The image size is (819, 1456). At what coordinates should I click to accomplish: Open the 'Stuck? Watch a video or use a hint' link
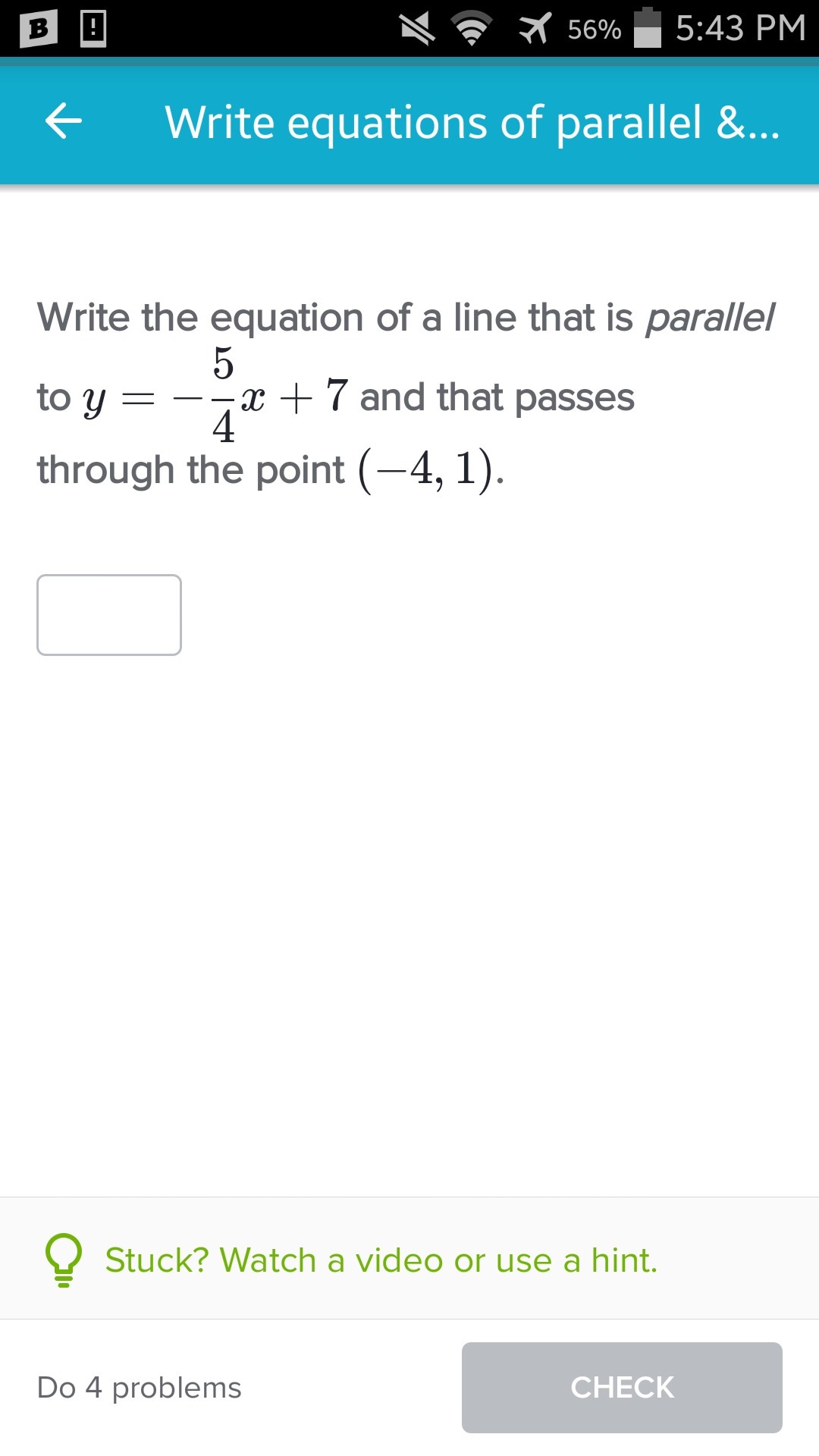[x=381, y=1260]
